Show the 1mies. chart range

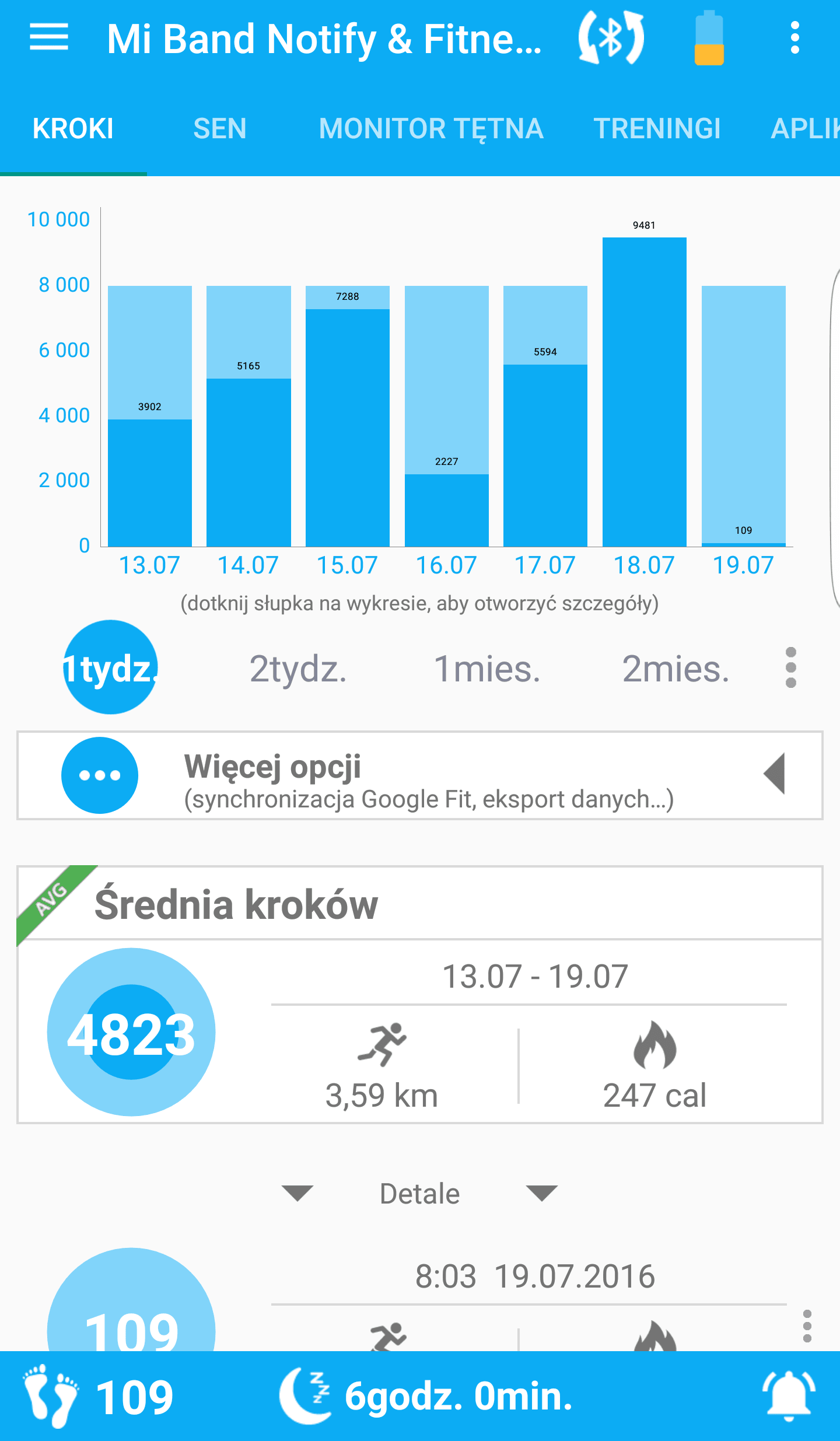(x=487, y=669)
